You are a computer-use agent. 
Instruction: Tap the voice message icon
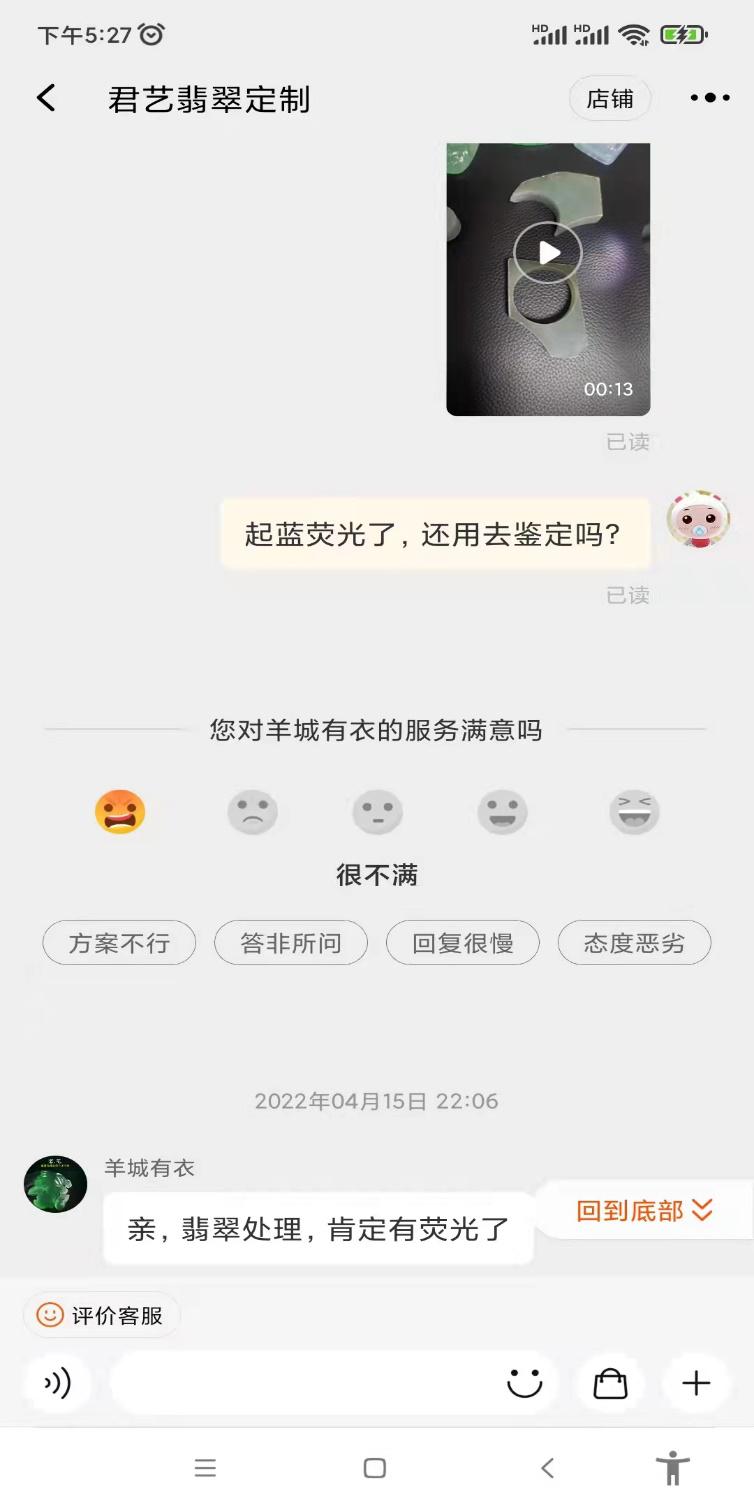(57, 1384)
